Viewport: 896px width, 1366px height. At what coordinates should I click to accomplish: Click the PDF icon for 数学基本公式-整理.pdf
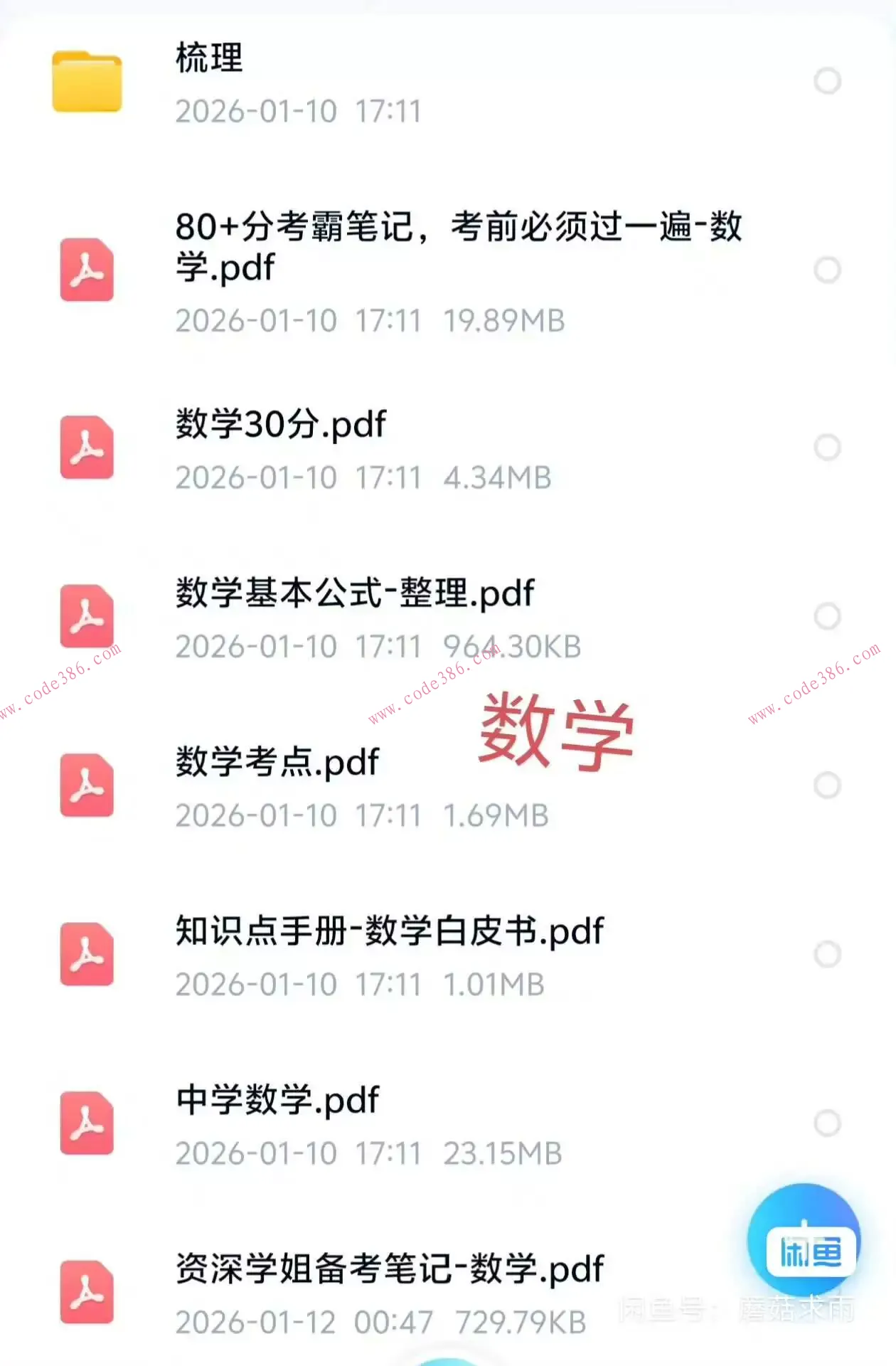[x=87, y=618]
